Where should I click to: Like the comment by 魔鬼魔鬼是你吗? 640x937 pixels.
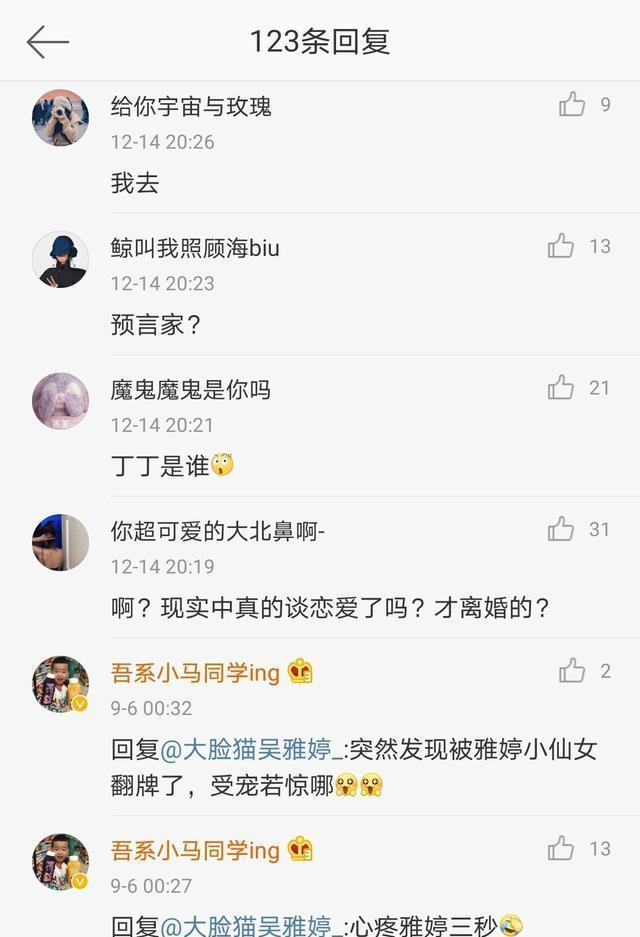[561, 388]
